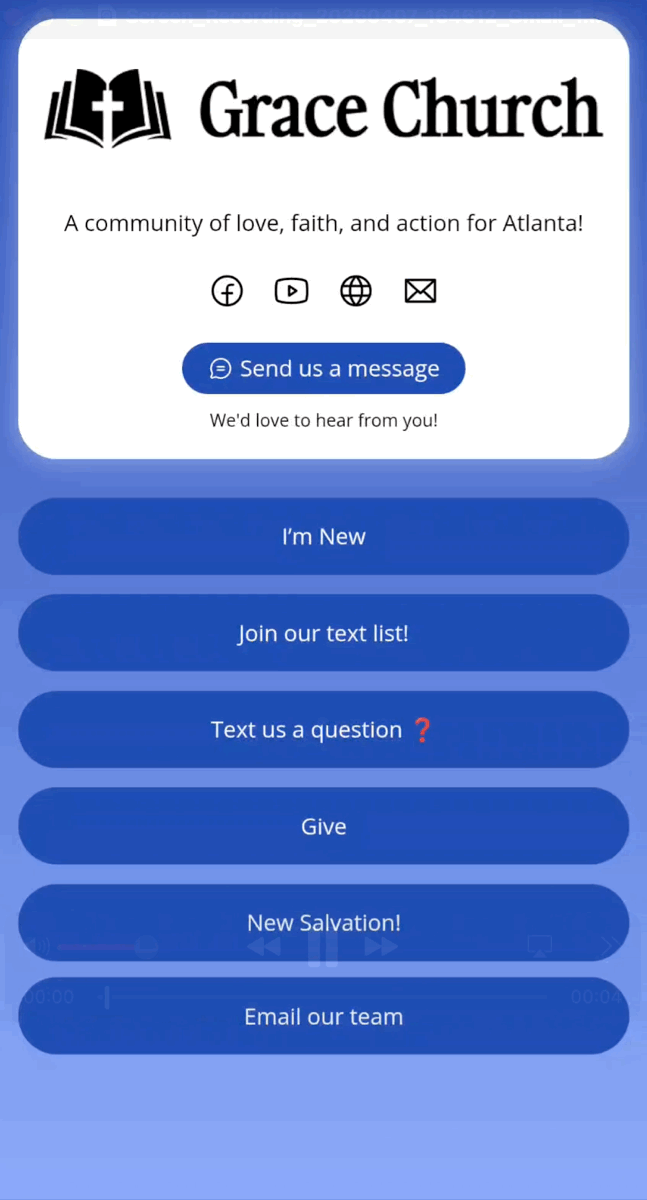Open the Give button
The height and width of the screenshot is (1200, 647).
coord(323,826)
